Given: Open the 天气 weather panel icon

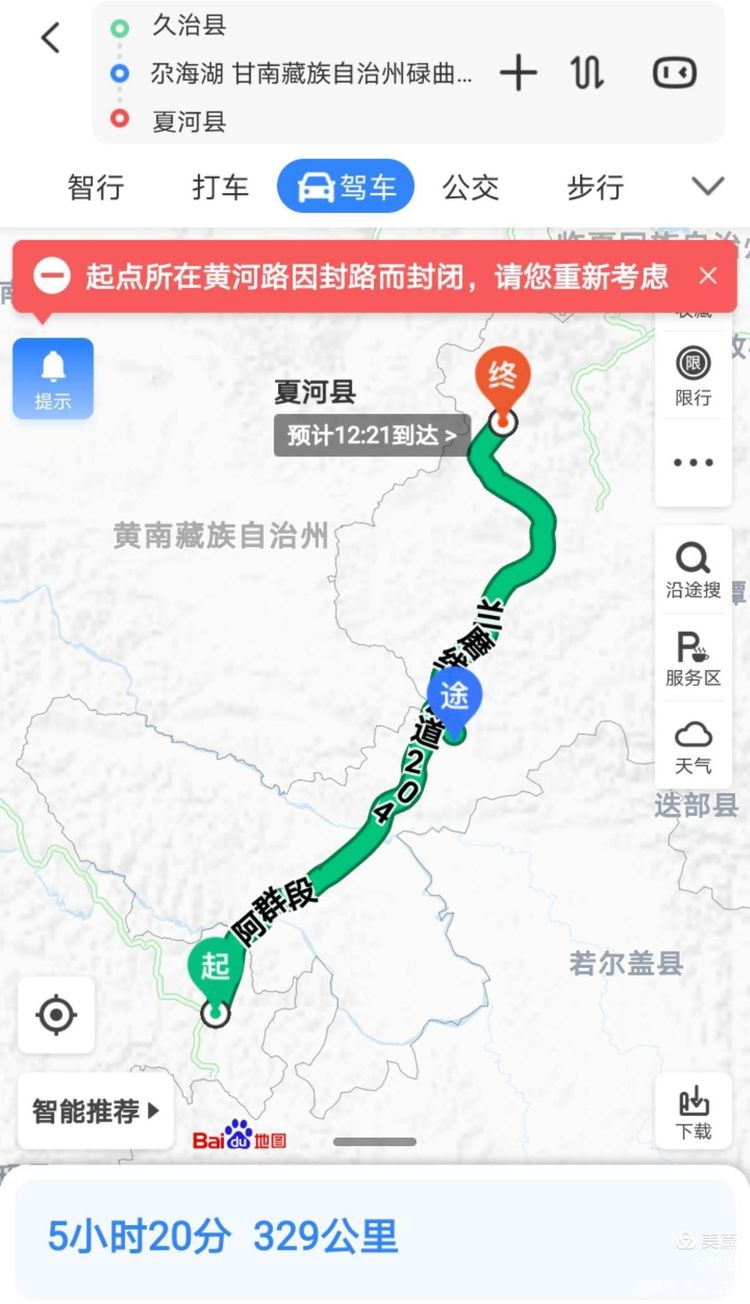Looking at the screenshot, I should click(x=693, y=748).
